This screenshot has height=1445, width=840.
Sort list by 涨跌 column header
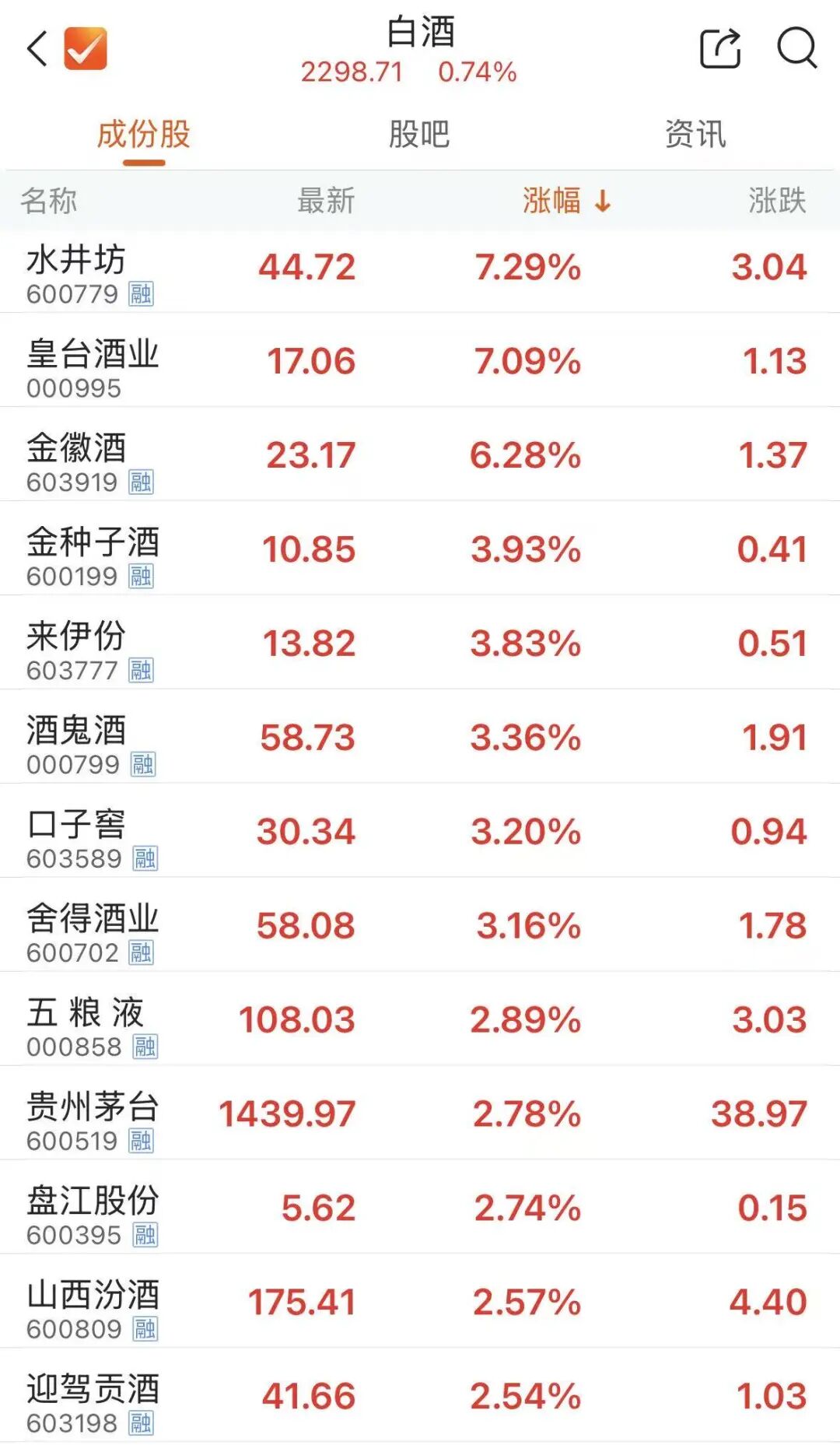point(776,201)
